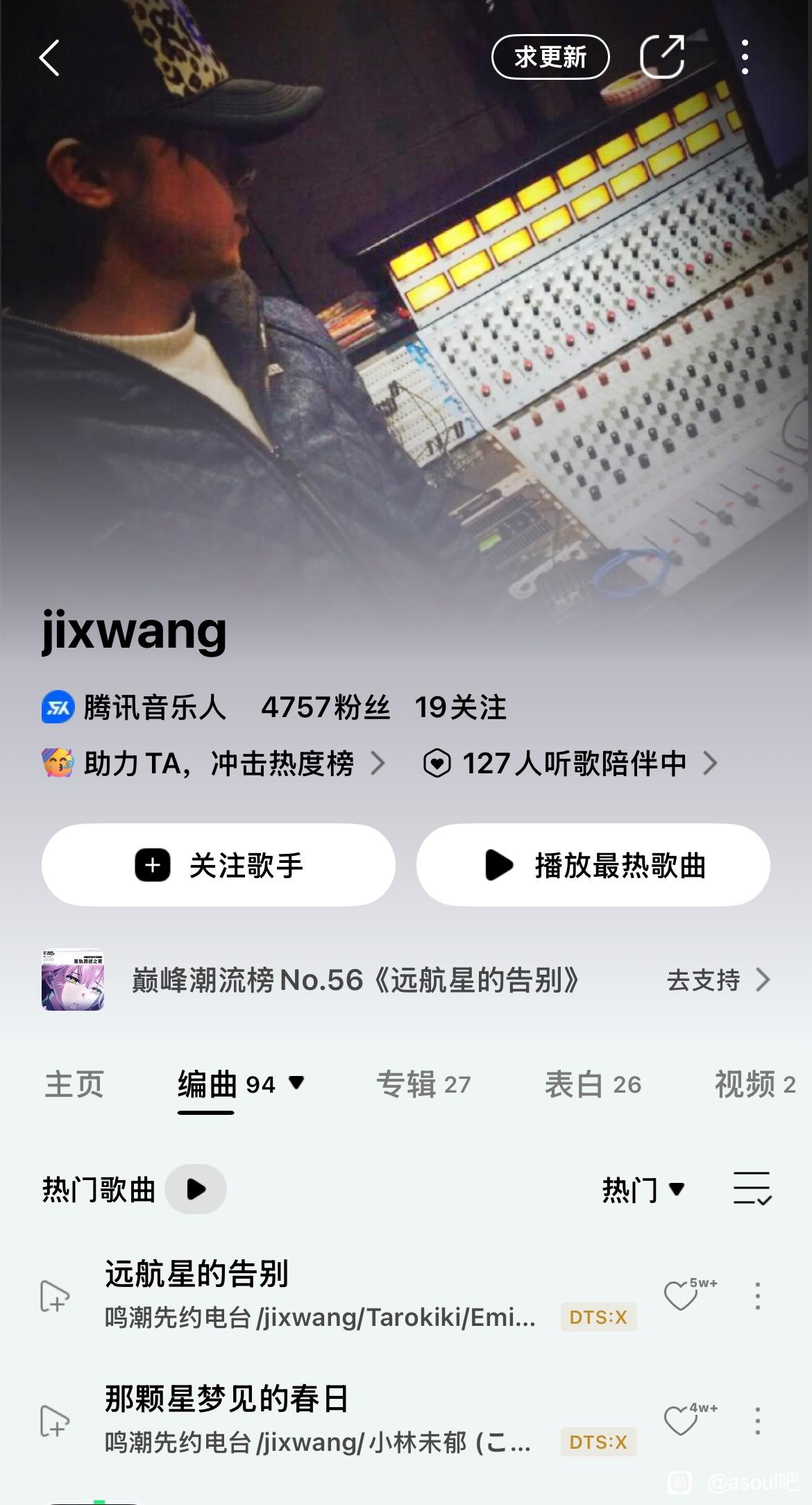
Task: Open 助力TA，冲击热度榜
Action: pyautogui.click(x=214, y=764)
